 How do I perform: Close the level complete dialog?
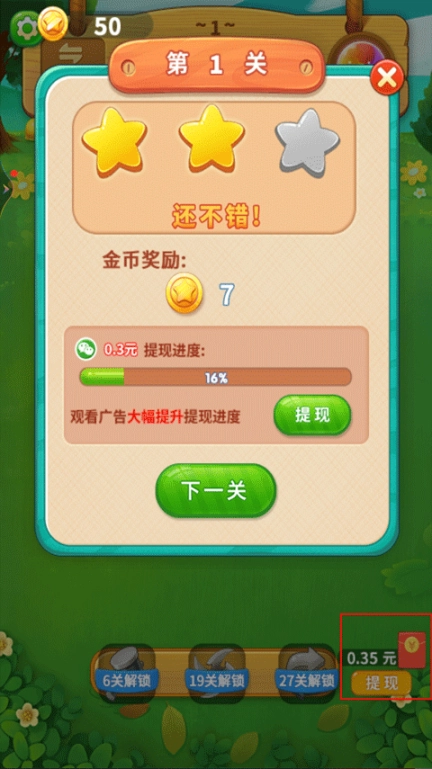(x=387, y=77)
